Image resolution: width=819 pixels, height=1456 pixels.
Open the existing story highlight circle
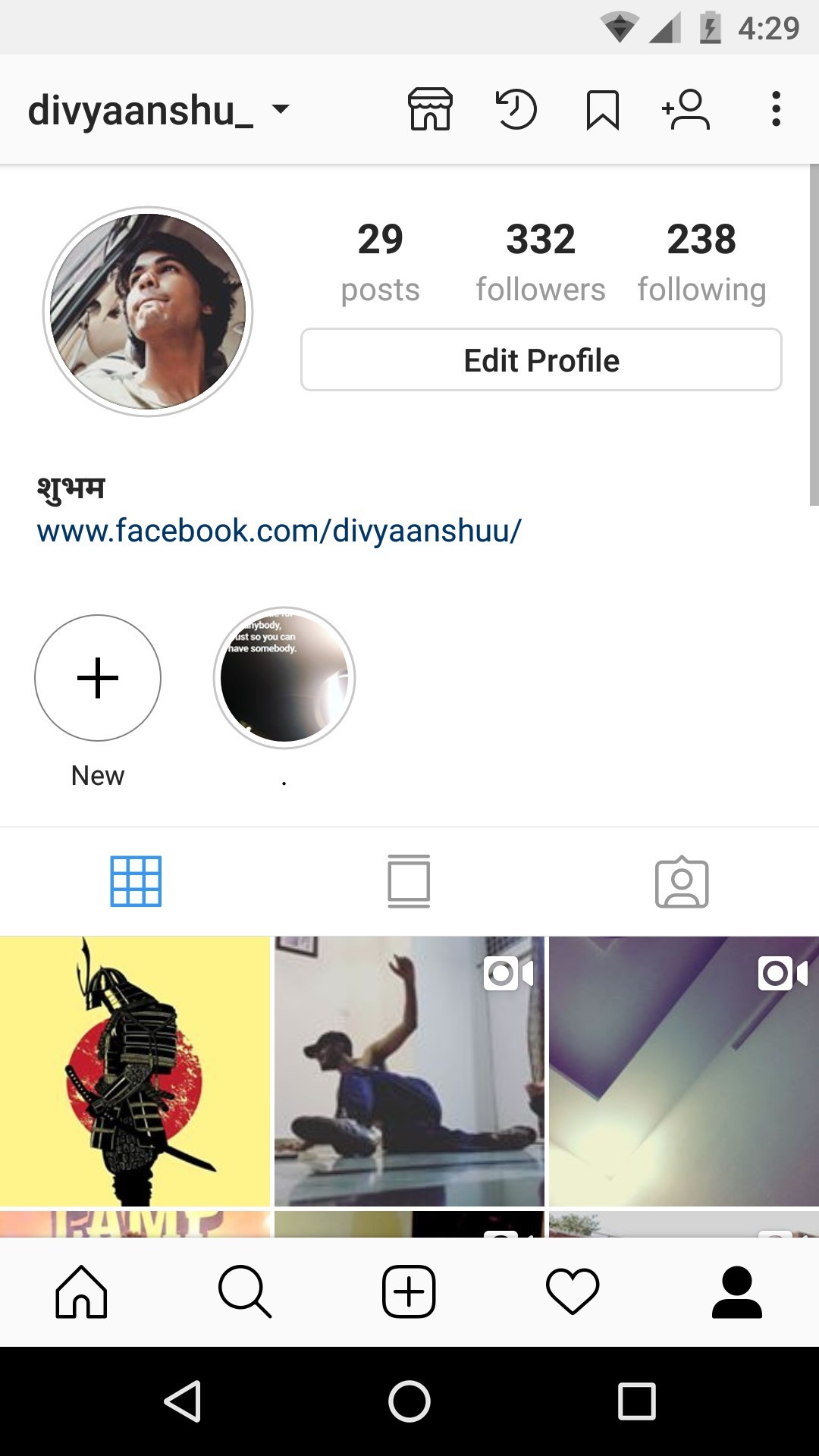(x=284, y=678)
